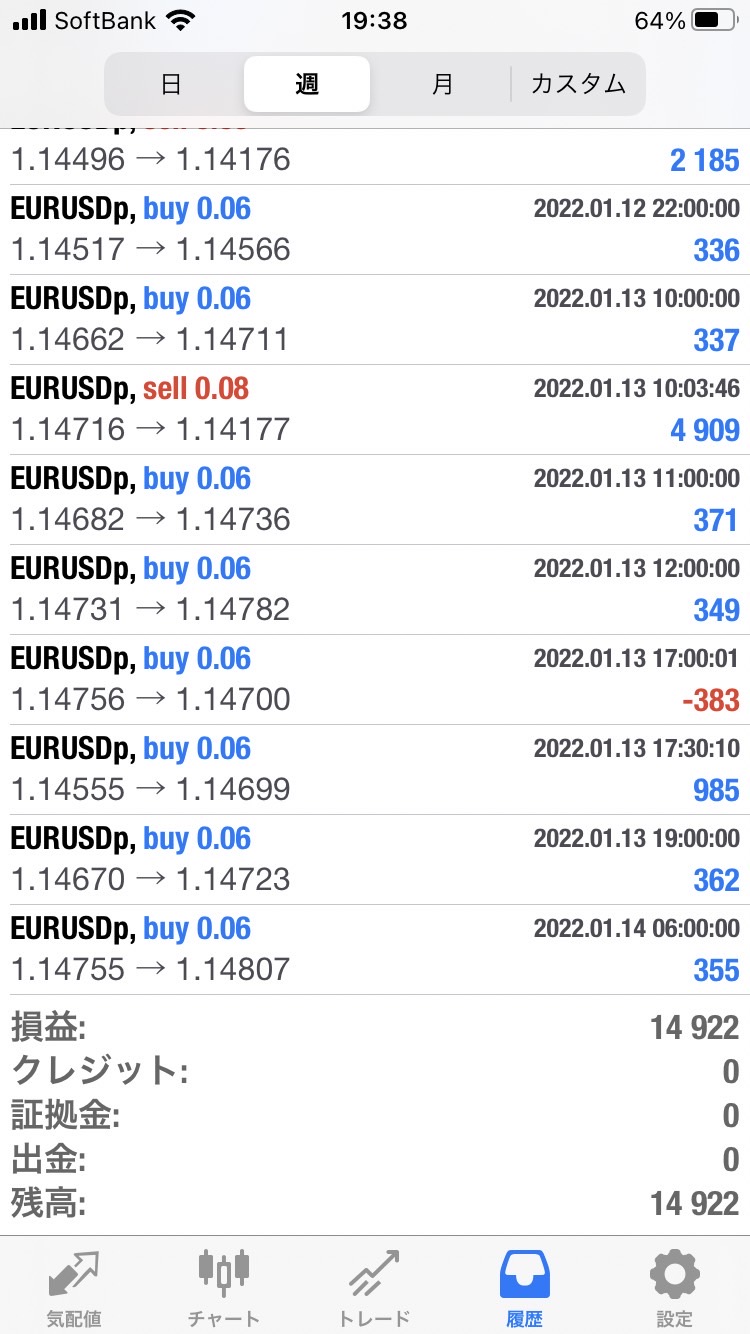Image resolution: width=750 pixels, height=1334 pixels.
Task: Switch to the 日 period segment
Action: (172, 84)
